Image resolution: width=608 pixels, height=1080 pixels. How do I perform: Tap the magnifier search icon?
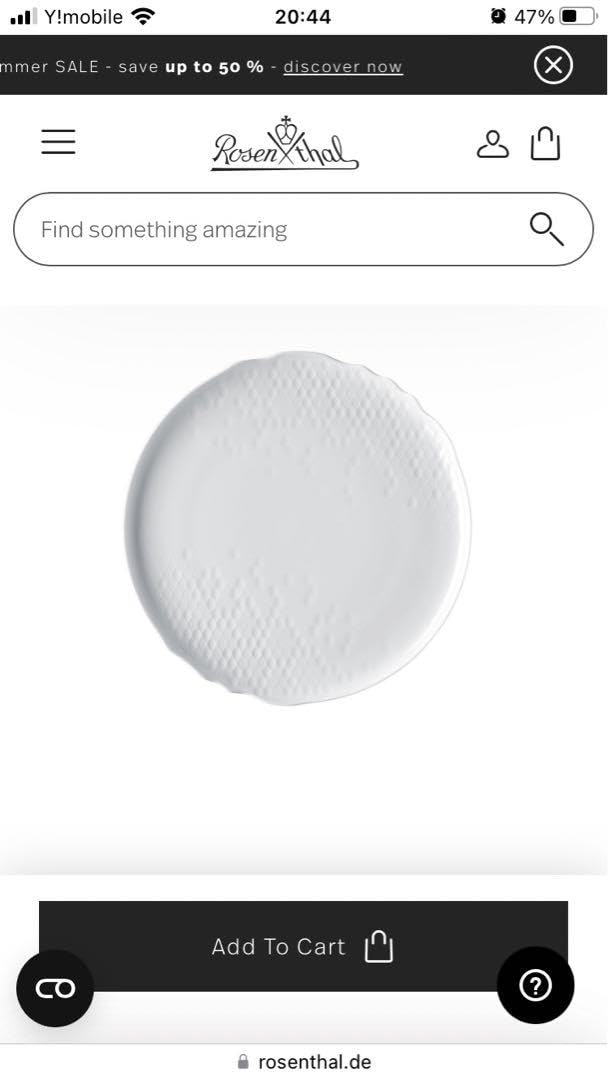click(x=546, y=229)
